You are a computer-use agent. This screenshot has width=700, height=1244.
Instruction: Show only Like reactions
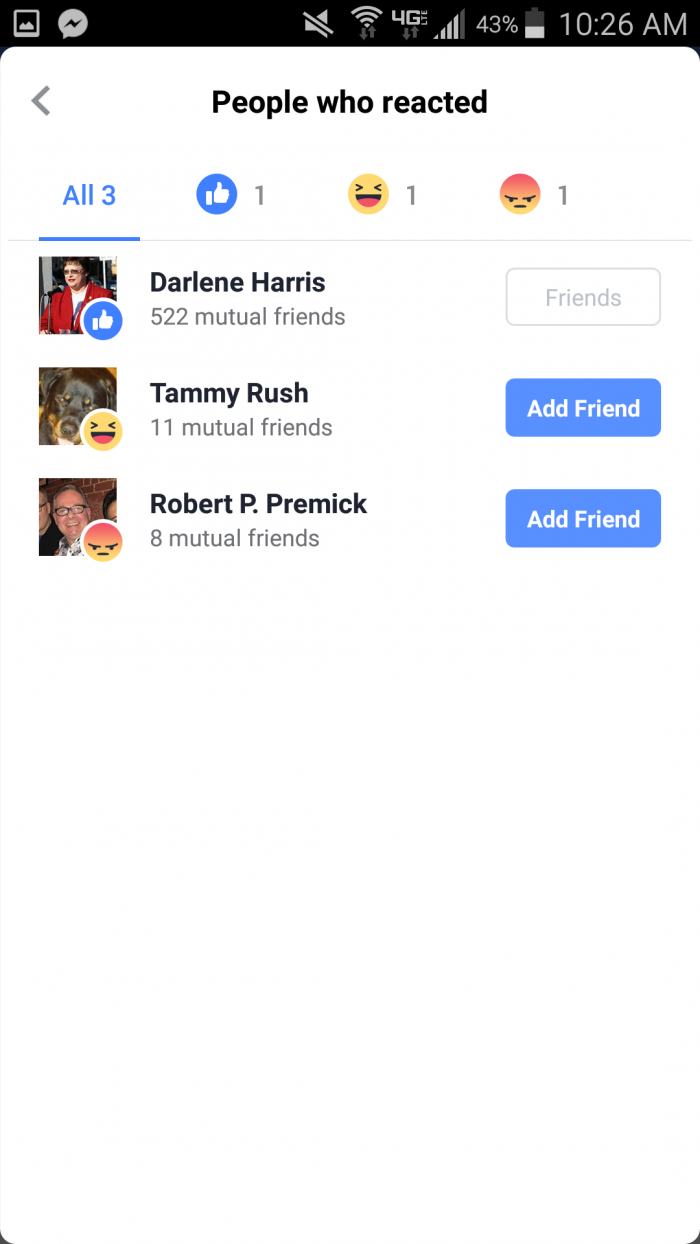point(231,194)
